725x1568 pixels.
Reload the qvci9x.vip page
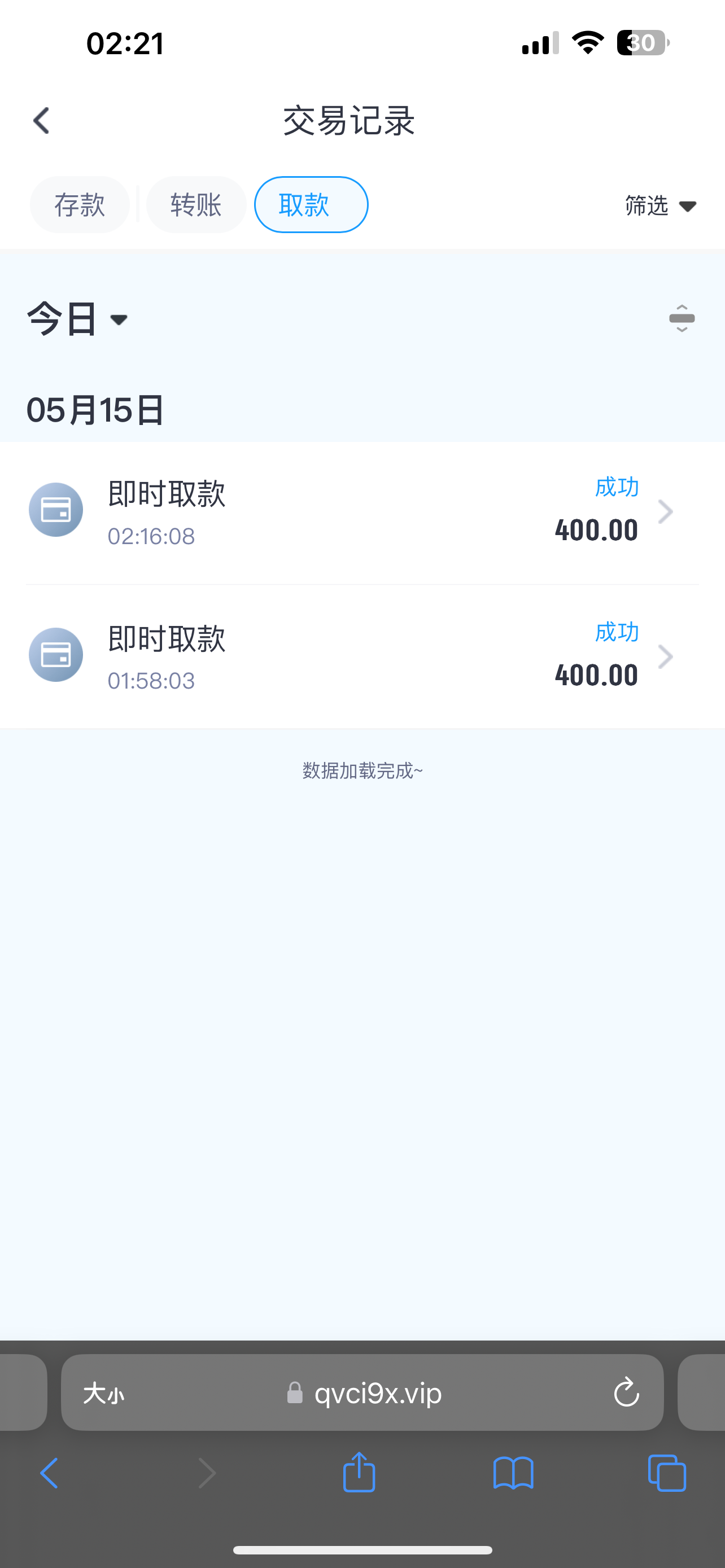626,1392
